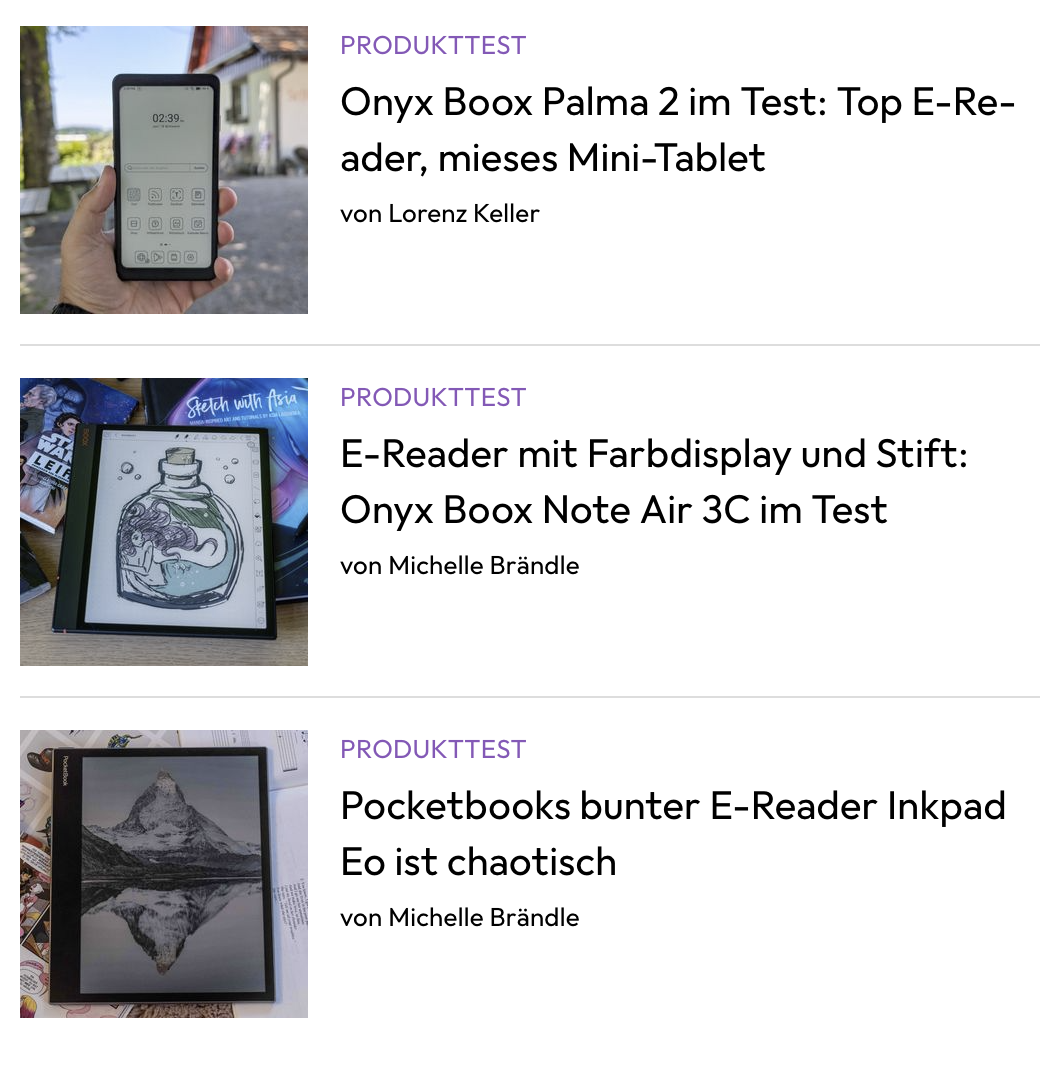The image size is (1058, 1080).
Task: Open the review written by Lorenz Keller
Action: click(x=677, y=128)
